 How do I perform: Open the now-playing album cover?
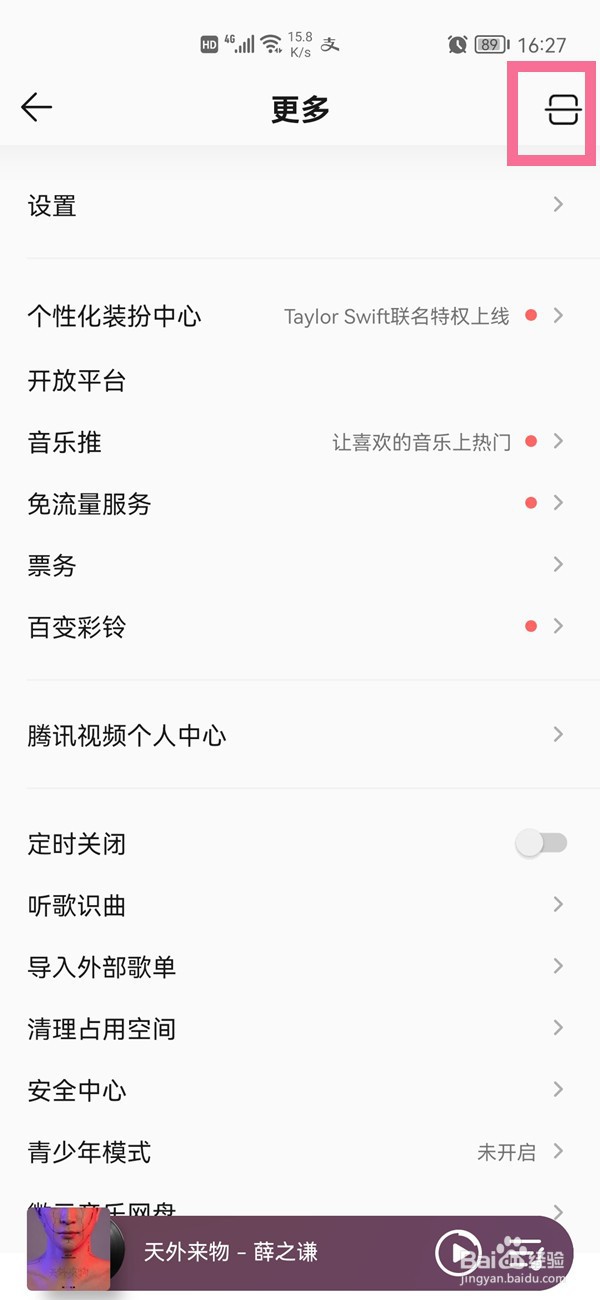point(72,1250)
